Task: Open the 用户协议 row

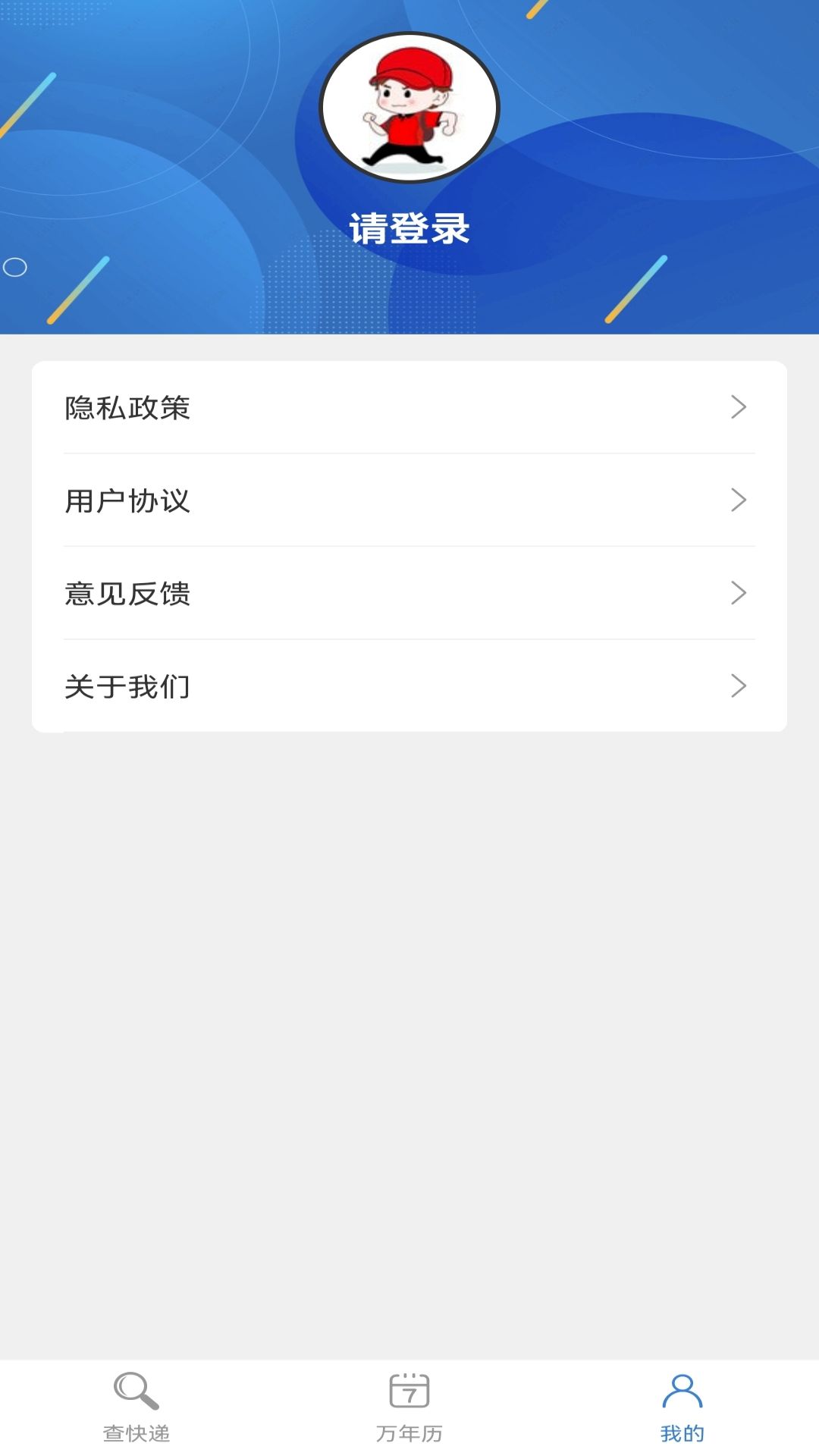Action: (x=409, y=500)
